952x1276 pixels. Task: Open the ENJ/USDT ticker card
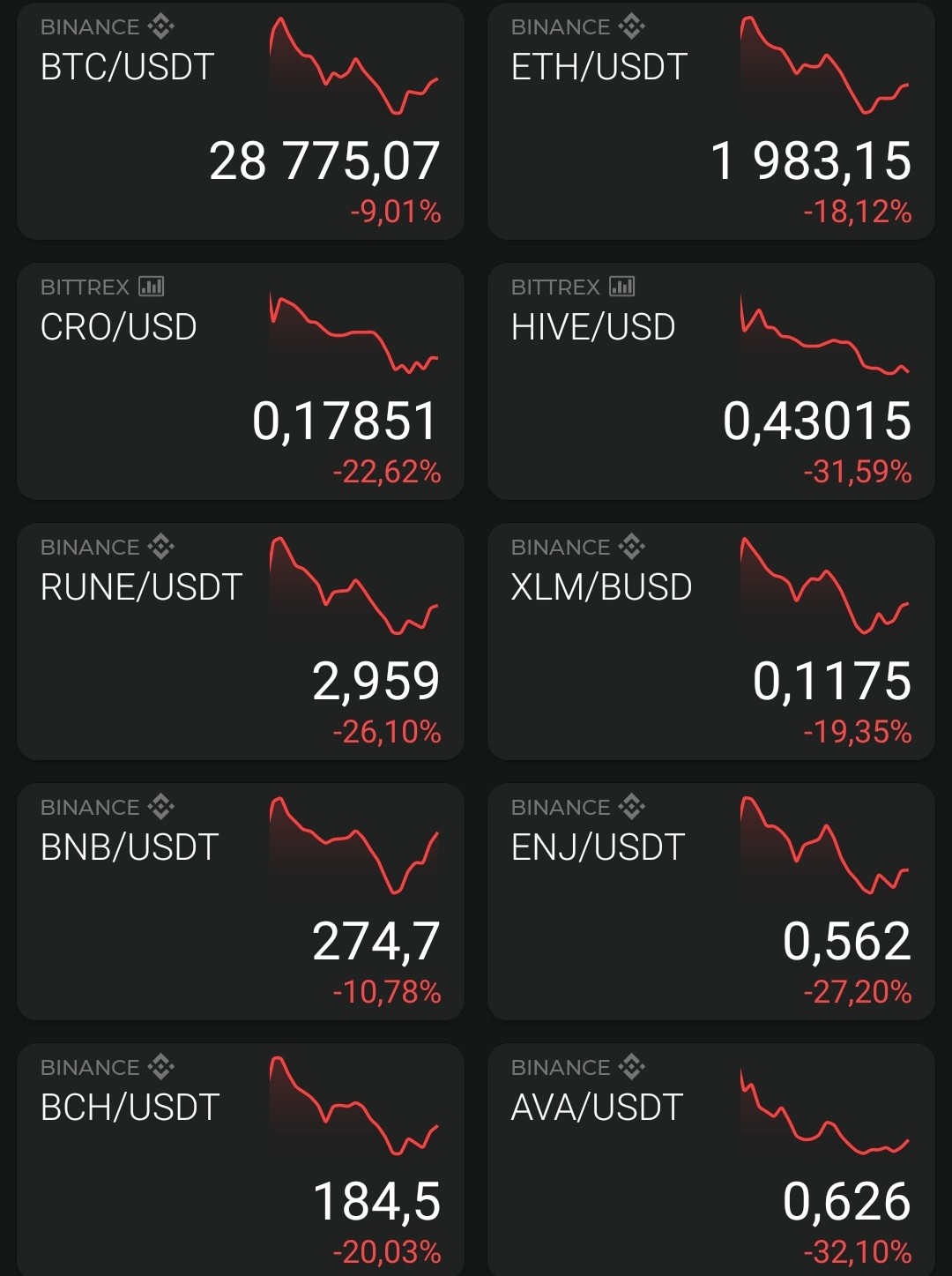[711, 901]
